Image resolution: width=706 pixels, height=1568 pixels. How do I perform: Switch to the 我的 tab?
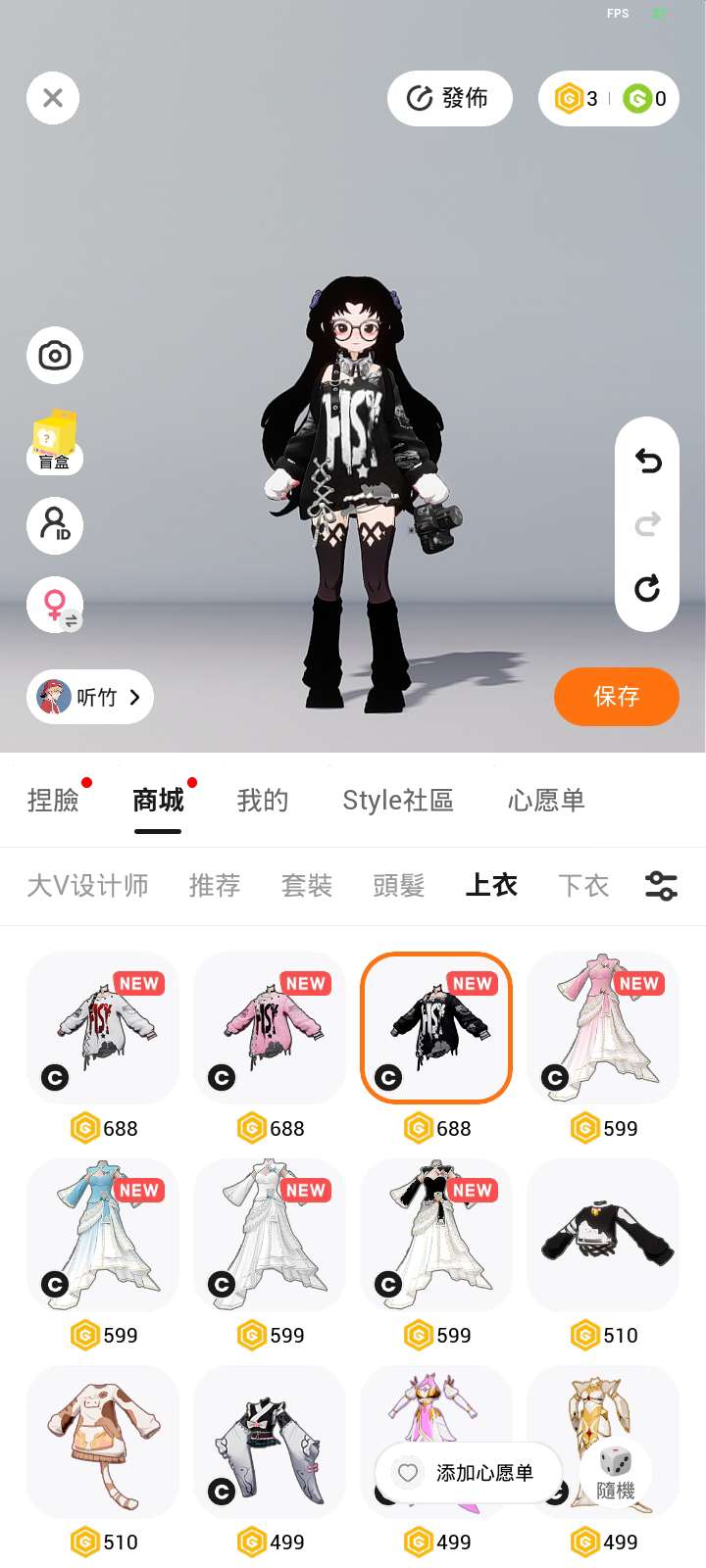(x=263, y=801)
